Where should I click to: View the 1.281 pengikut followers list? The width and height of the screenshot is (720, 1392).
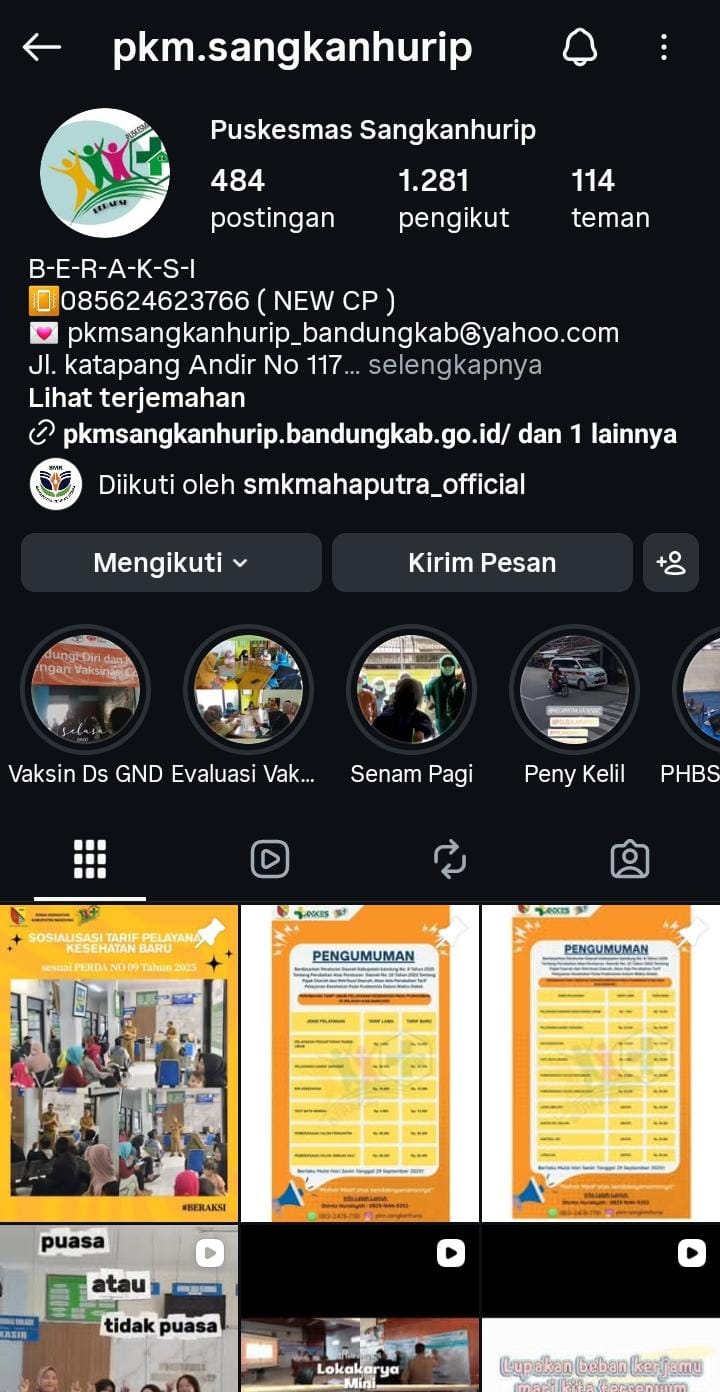coord(453,198)
